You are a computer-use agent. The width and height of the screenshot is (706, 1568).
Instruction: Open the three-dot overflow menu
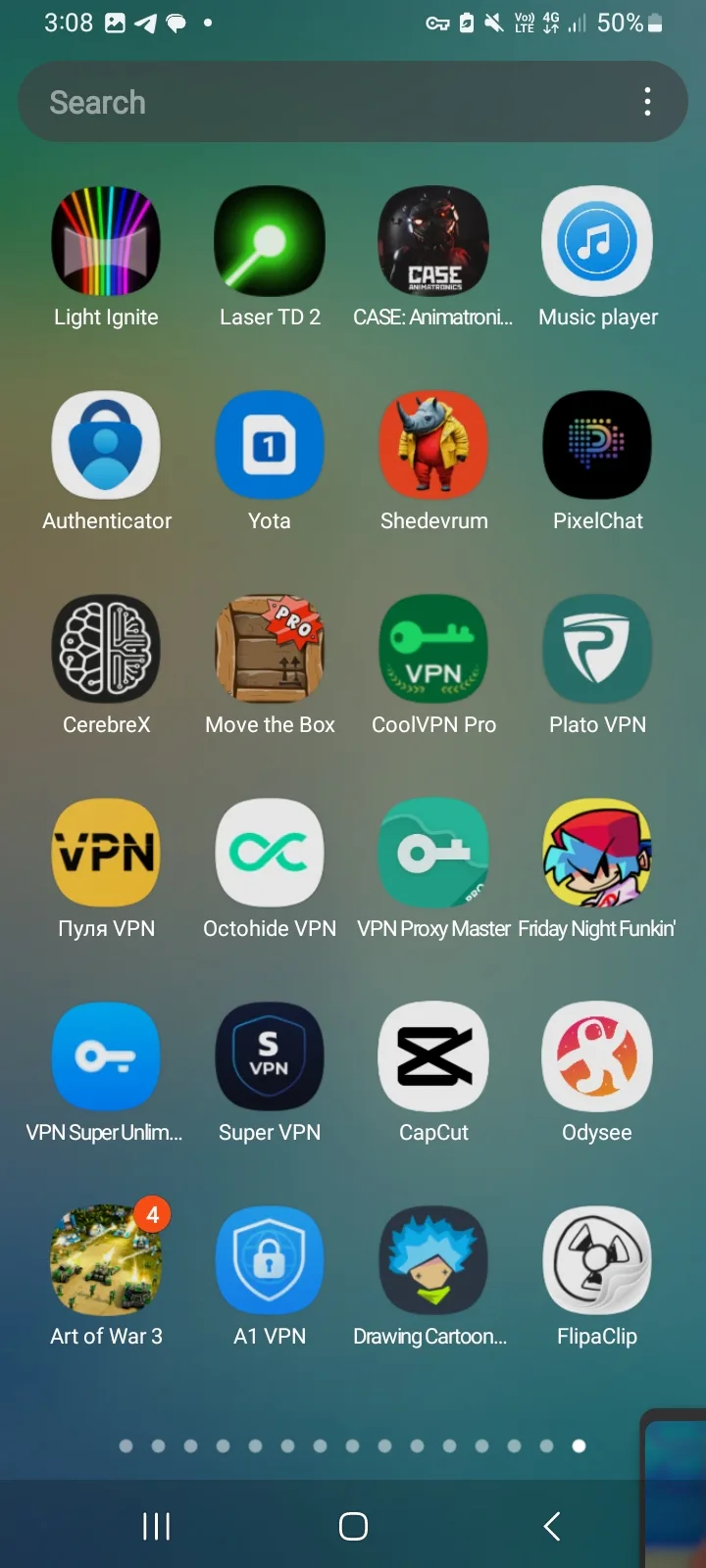point(647,102)
